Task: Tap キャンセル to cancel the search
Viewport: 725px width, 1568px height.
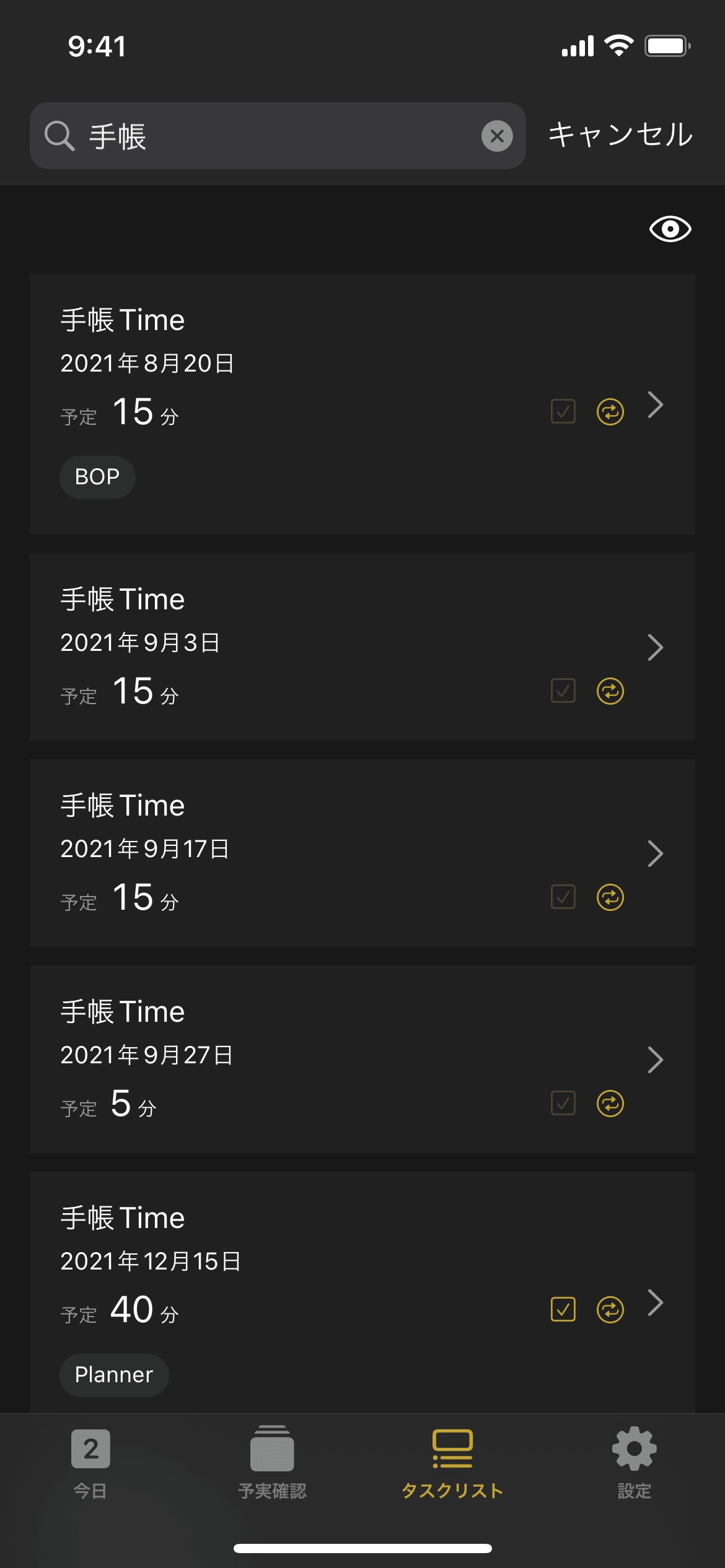Action: [620, 135]
